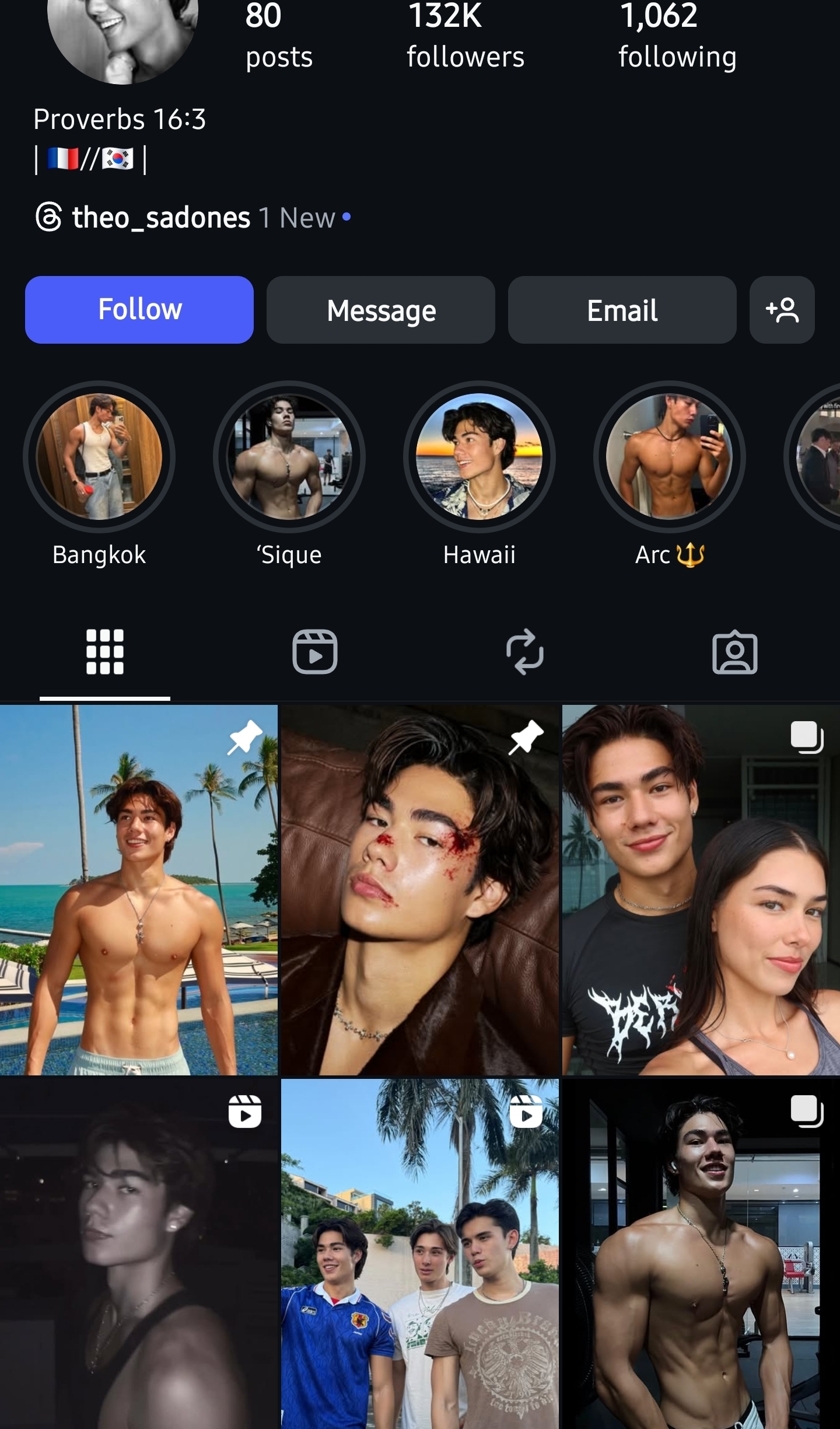This screenshot has height=1429, width=840.
Task: Switch to the reposts tab
Action: pos(525,652)
